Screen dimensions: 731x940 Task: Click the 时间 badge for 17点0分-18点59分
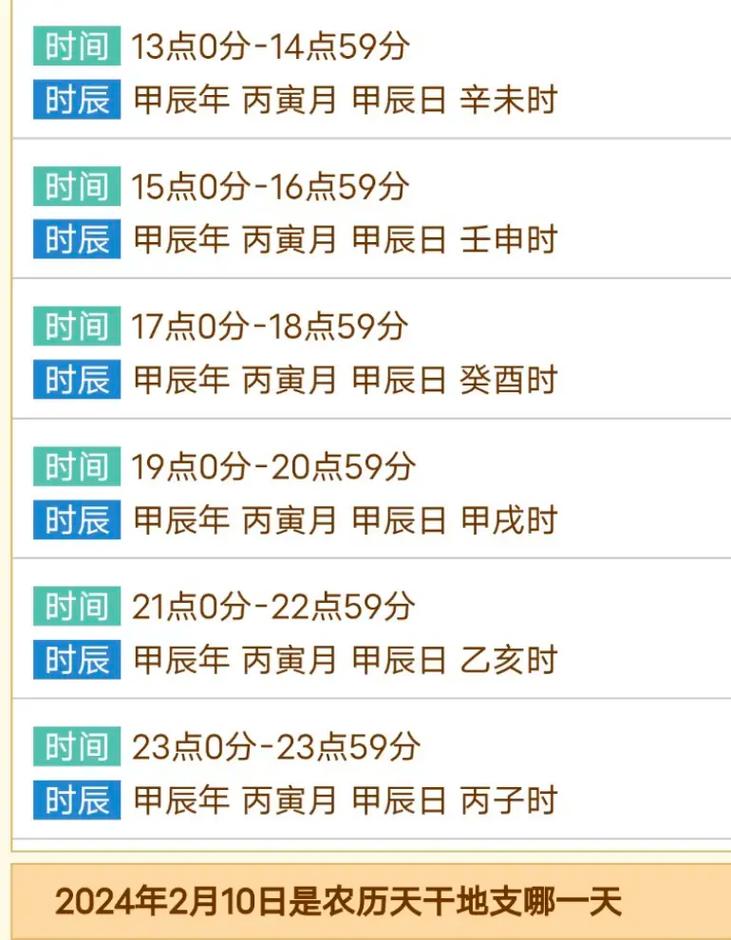coord(76,326)
